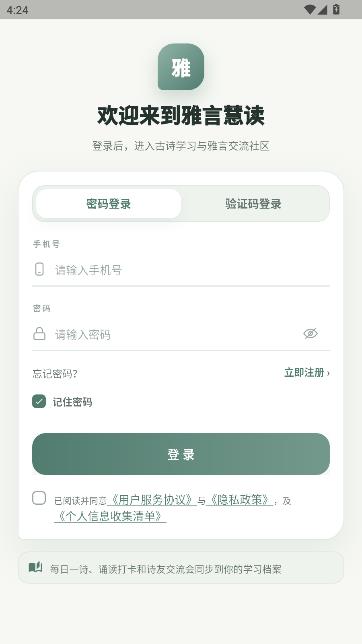362x644 pixels.
Task: Toggle password visibility eye icon
Action: (x=311, y=334)
